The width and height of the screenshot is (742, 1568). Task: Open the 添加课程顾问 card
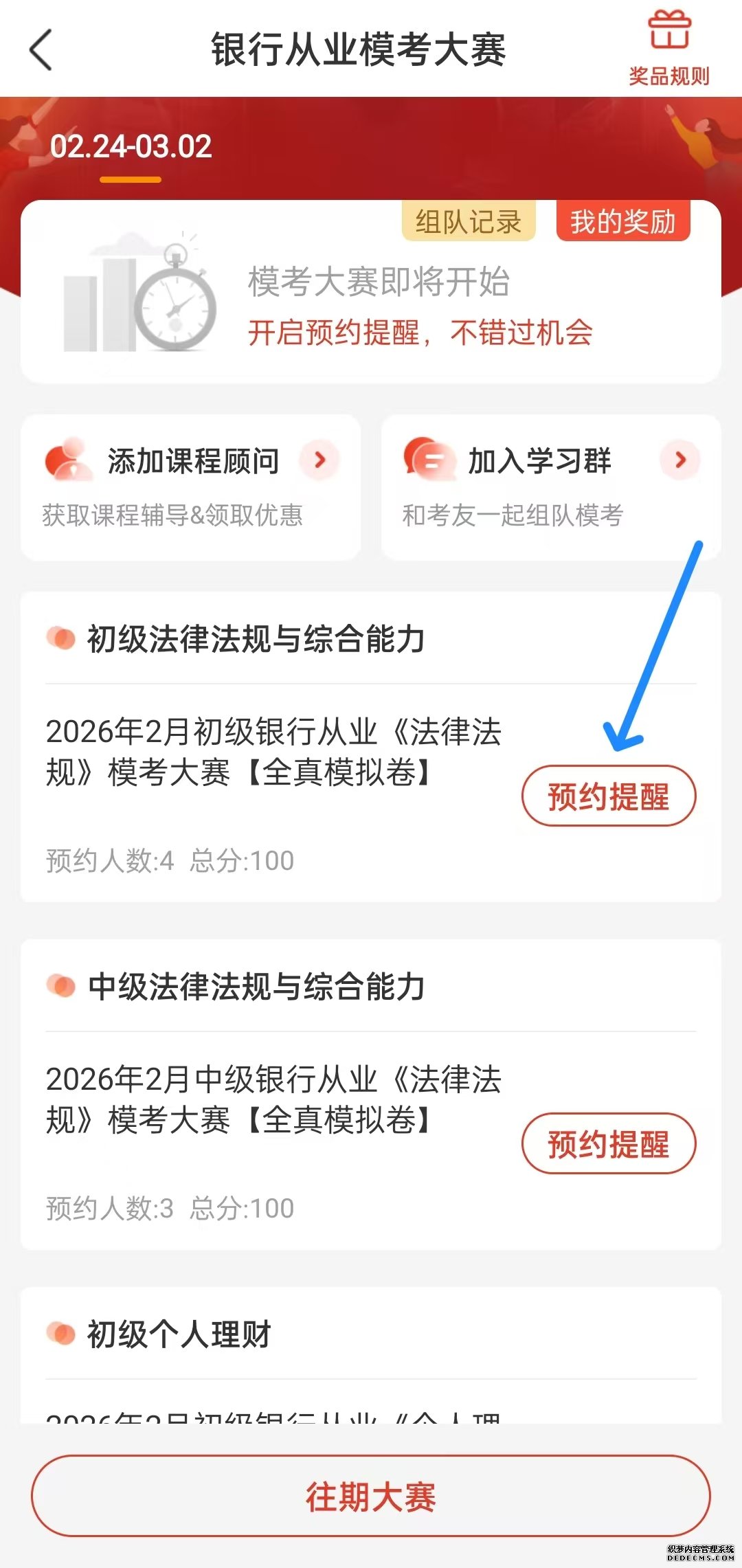[191, 486]
